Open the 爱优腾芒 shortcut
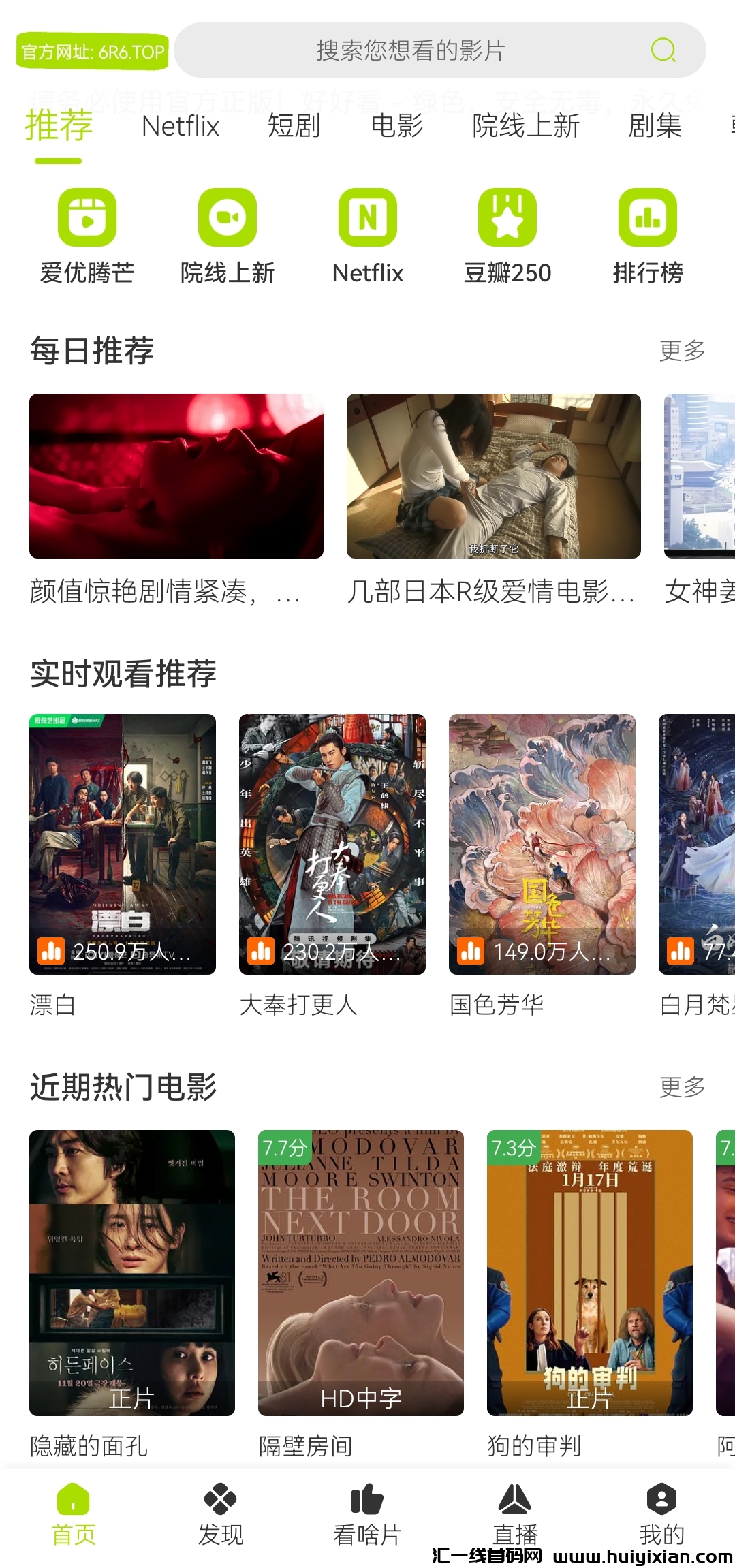The image size is (735, 1568). [x=87, y=236]
